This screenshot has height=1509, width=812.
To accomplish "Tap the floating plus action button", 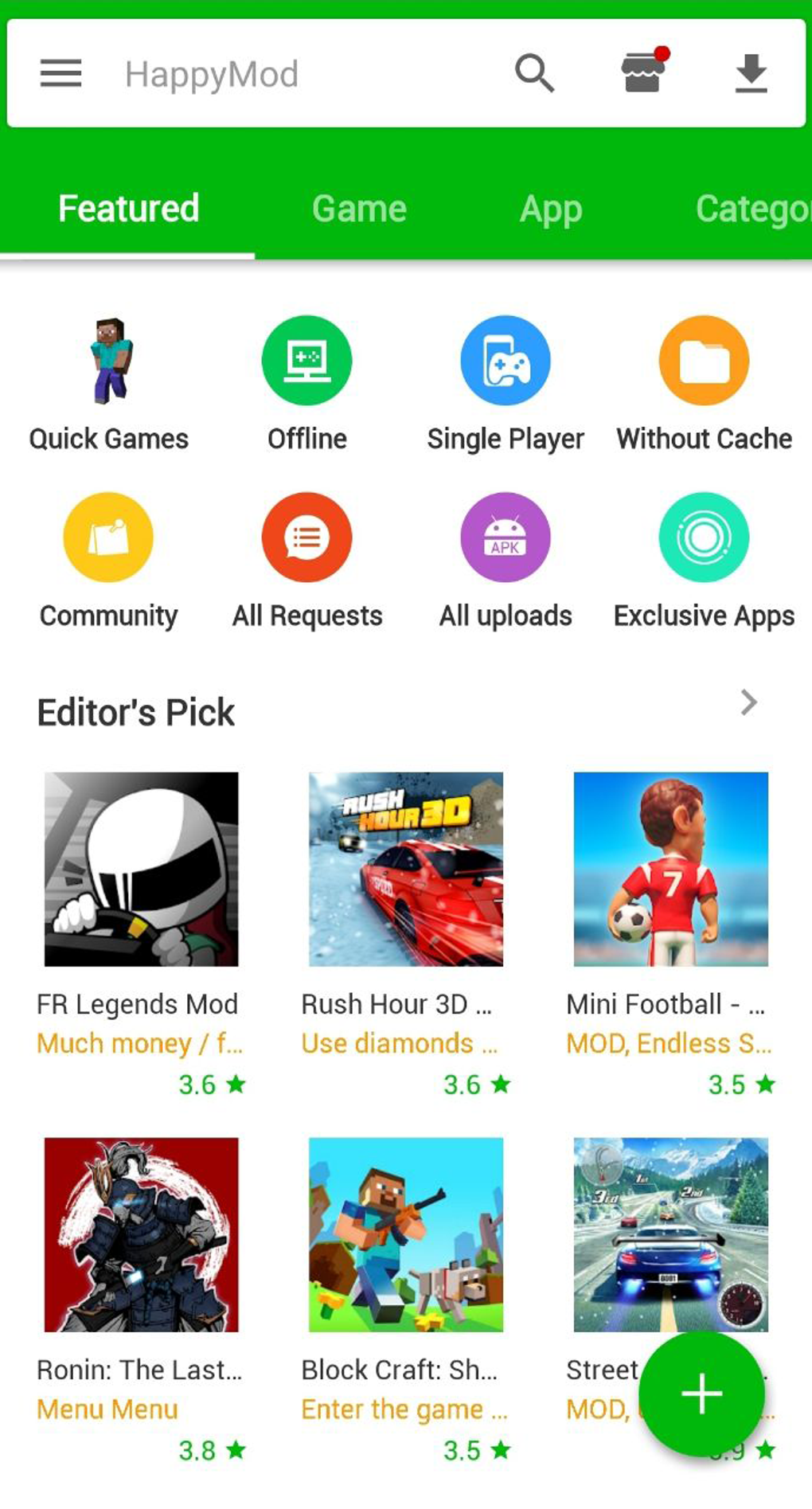I will coord(701,1393).
